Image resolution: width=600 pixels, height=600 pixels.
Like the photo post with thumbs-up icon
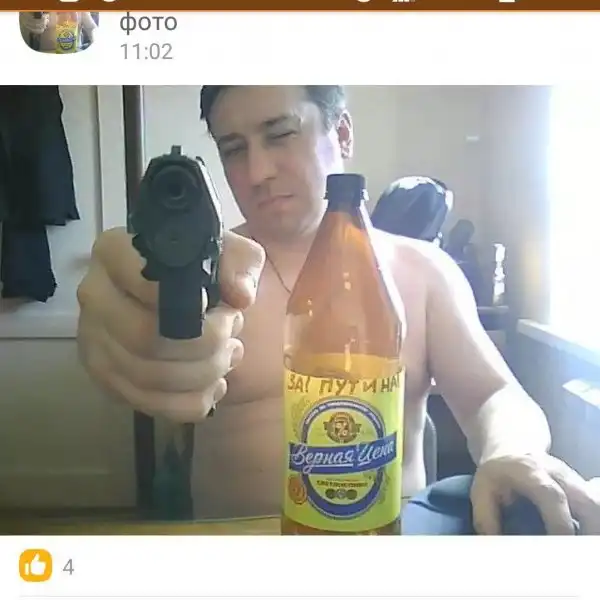pyautogui.click(x=35, y=566)
